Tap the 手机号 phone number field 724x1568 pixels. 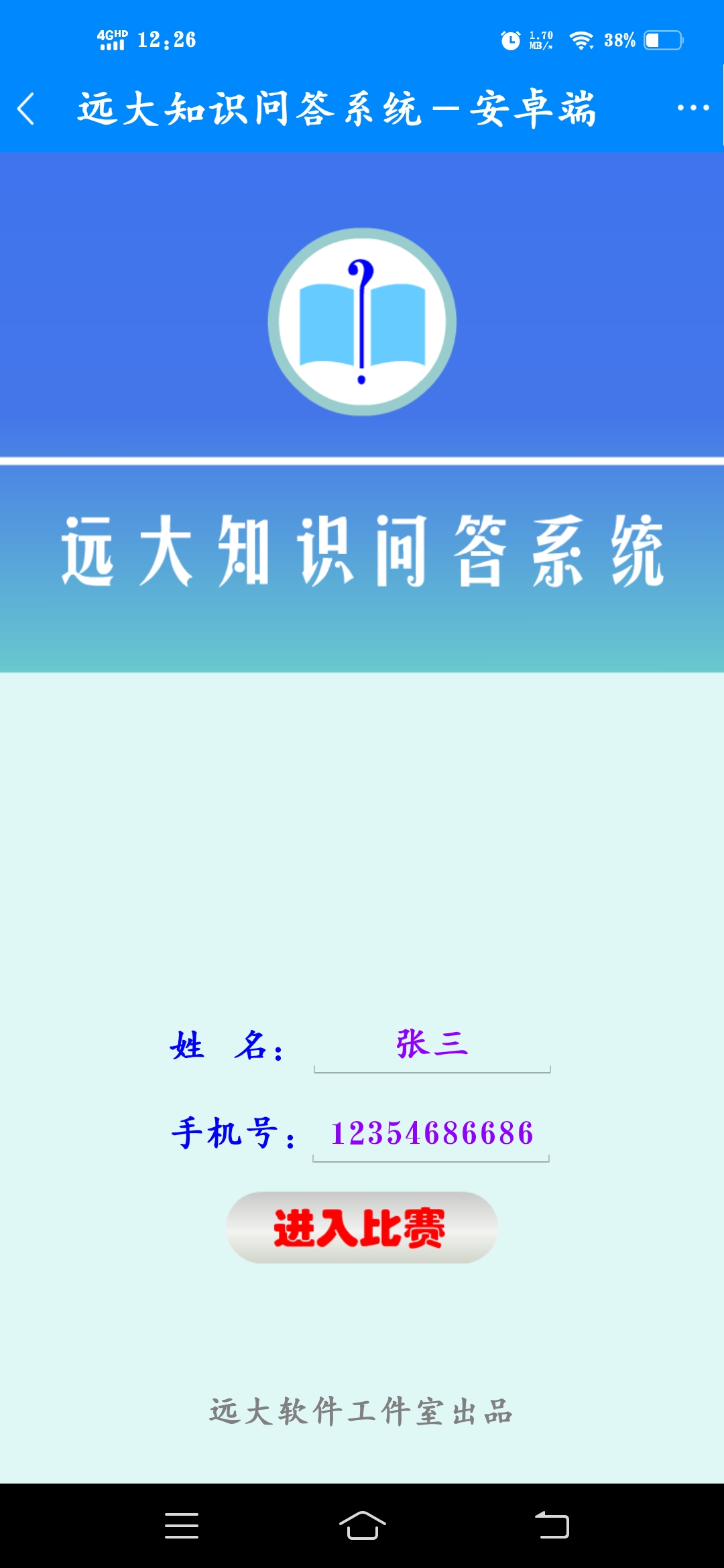coord(431,1134)
